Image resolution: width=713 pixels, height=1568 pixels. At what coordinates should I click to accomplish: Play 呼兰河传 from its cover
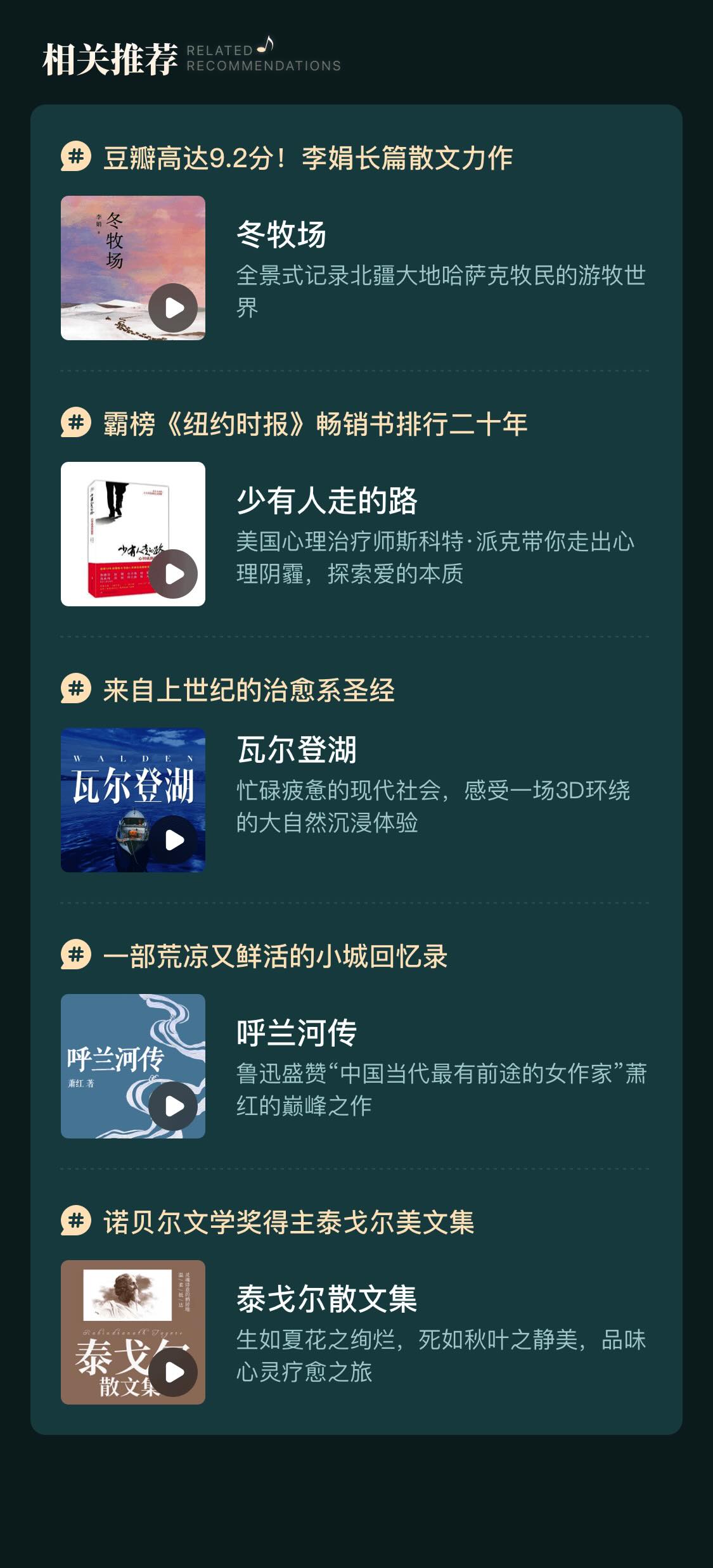coord(173,1106)
